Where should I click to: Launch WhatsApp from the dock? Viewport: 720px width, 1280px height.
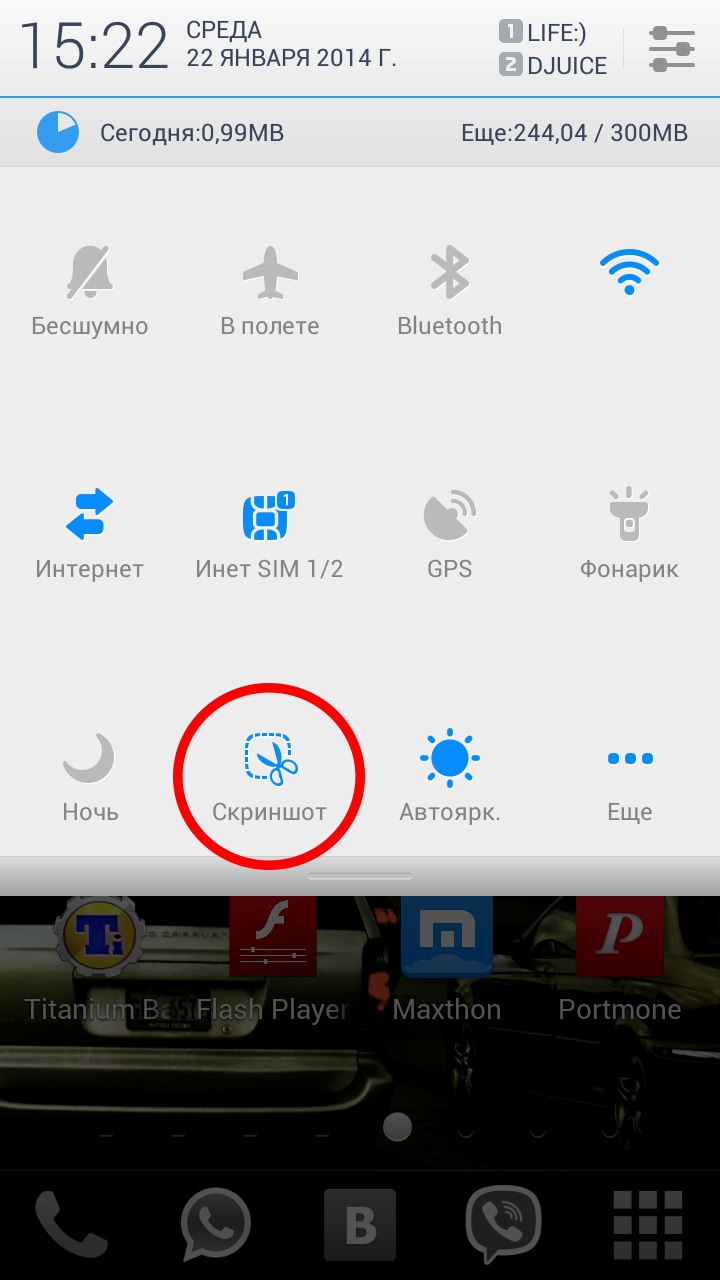tap(215, 1225)
